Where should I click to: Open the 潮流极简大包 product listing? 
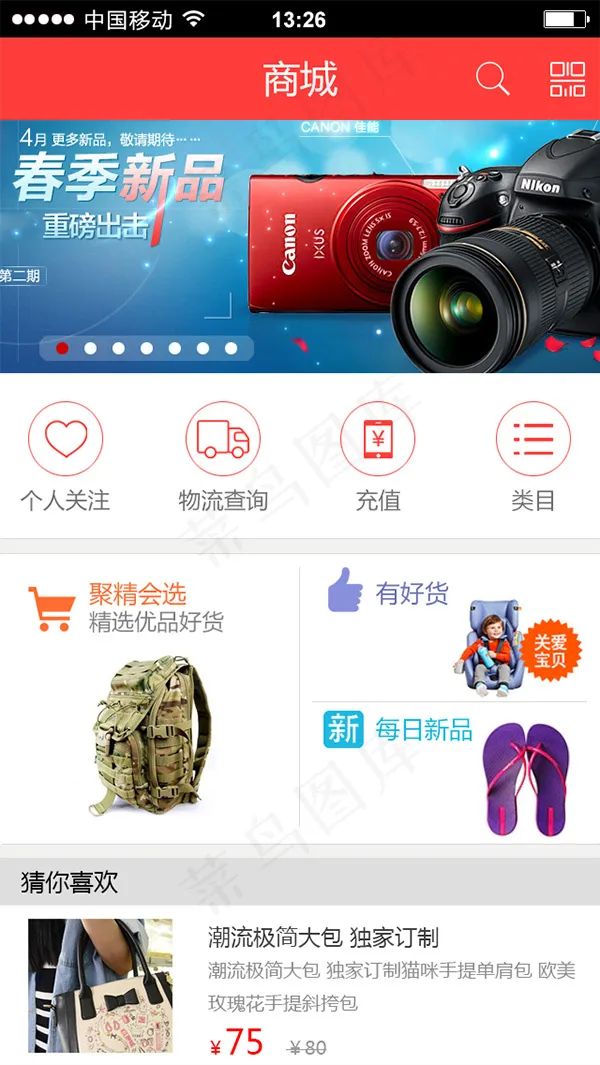[x=300, y=985]
